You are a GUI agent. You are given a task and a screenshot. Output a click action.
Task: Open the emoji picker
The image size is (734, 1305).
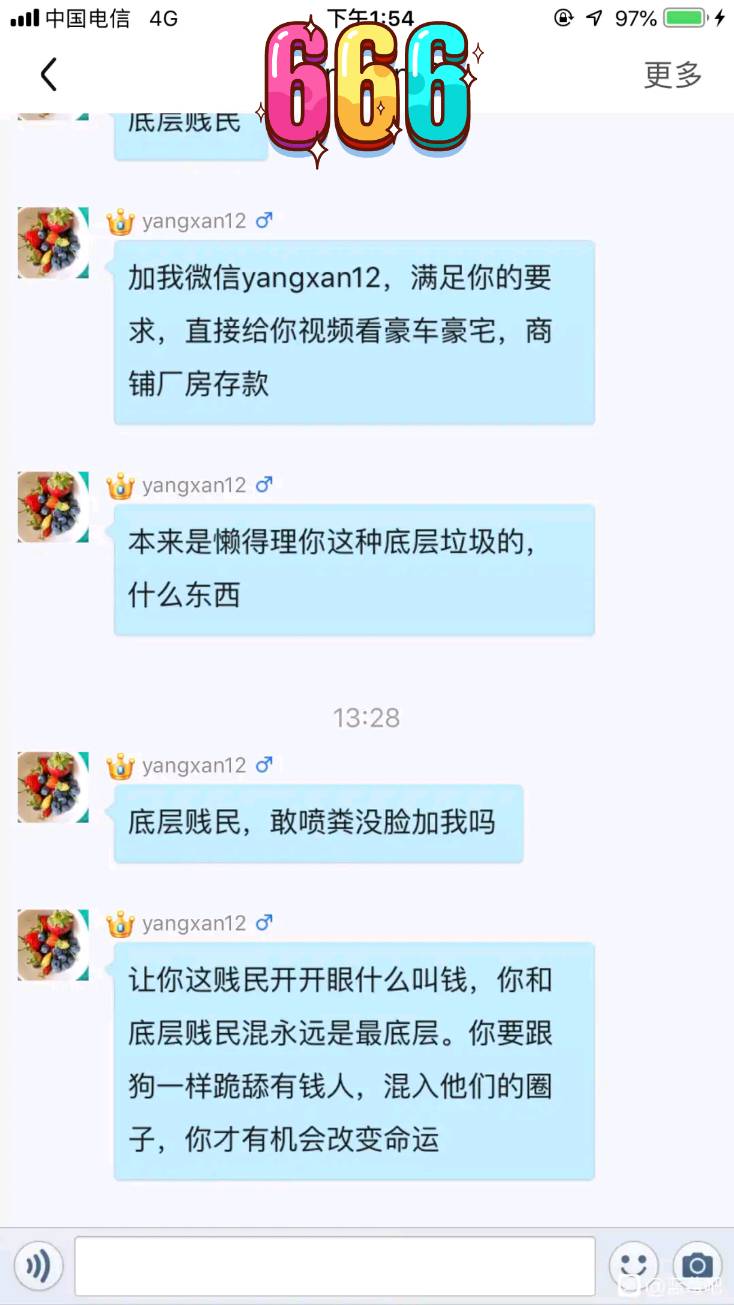point(634,1266)
